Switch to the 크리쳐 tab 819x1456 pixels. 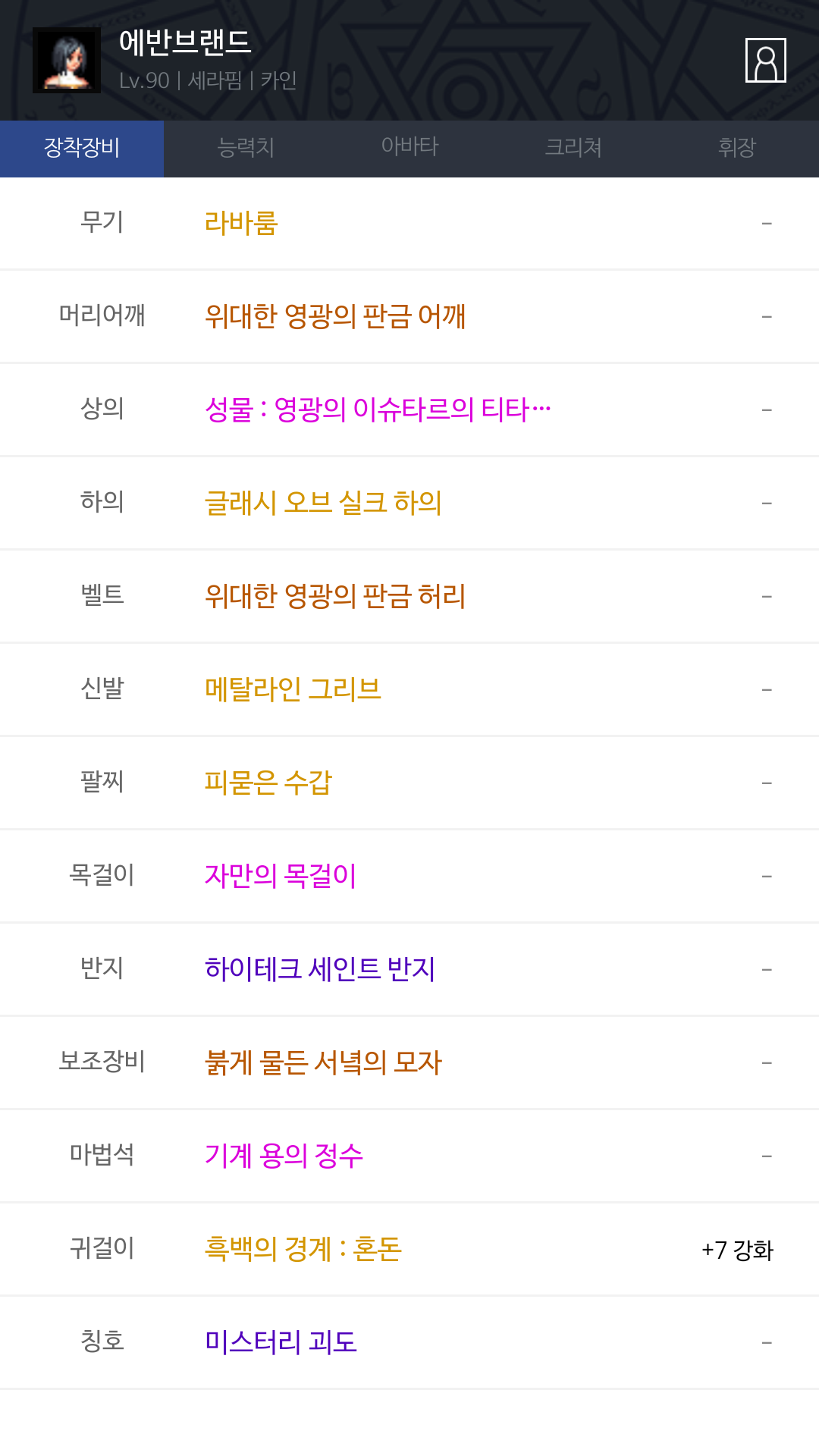pos(573,148)
